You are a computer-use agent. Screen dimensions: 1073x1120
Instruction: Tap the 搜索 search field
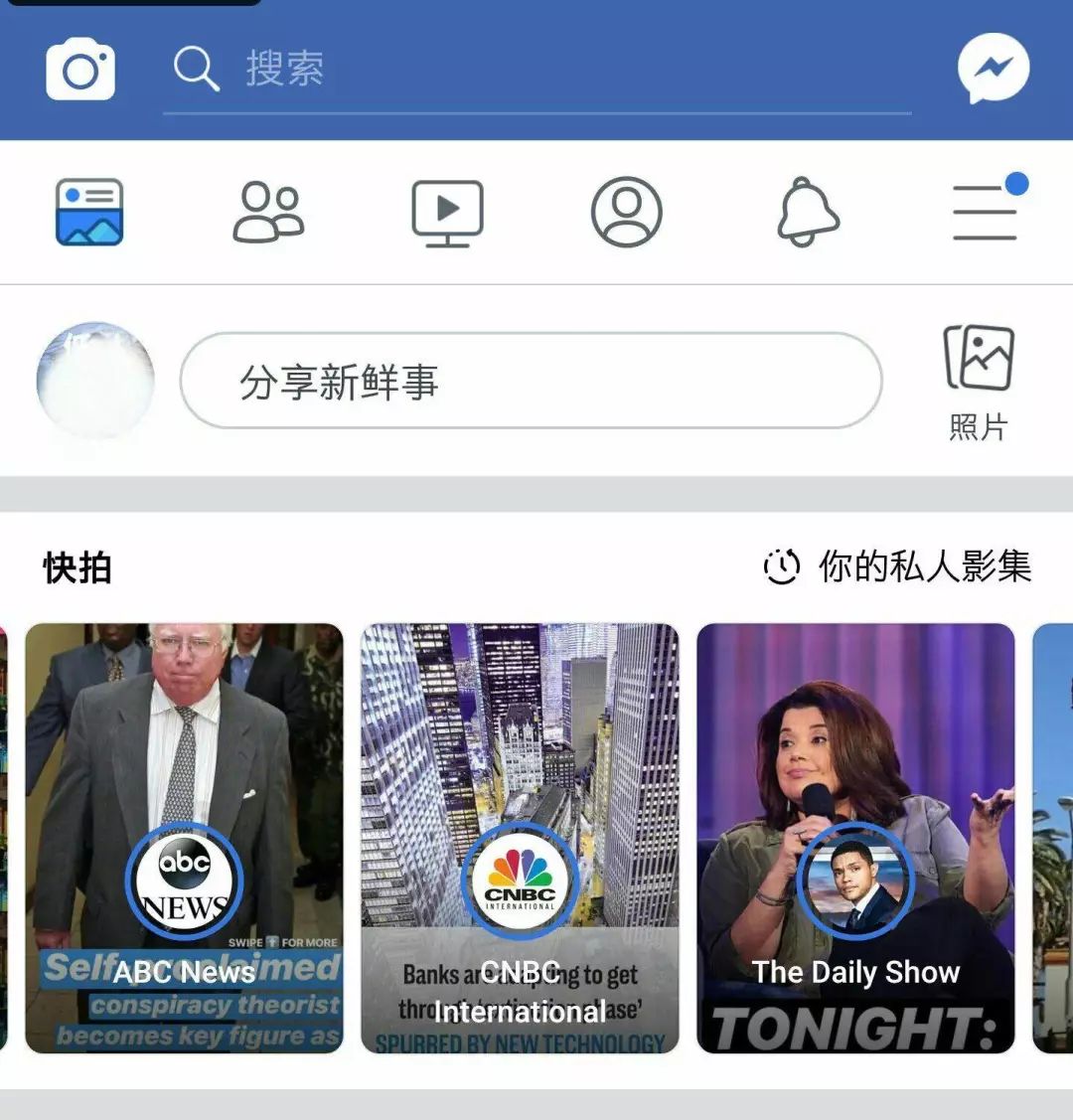536,70
